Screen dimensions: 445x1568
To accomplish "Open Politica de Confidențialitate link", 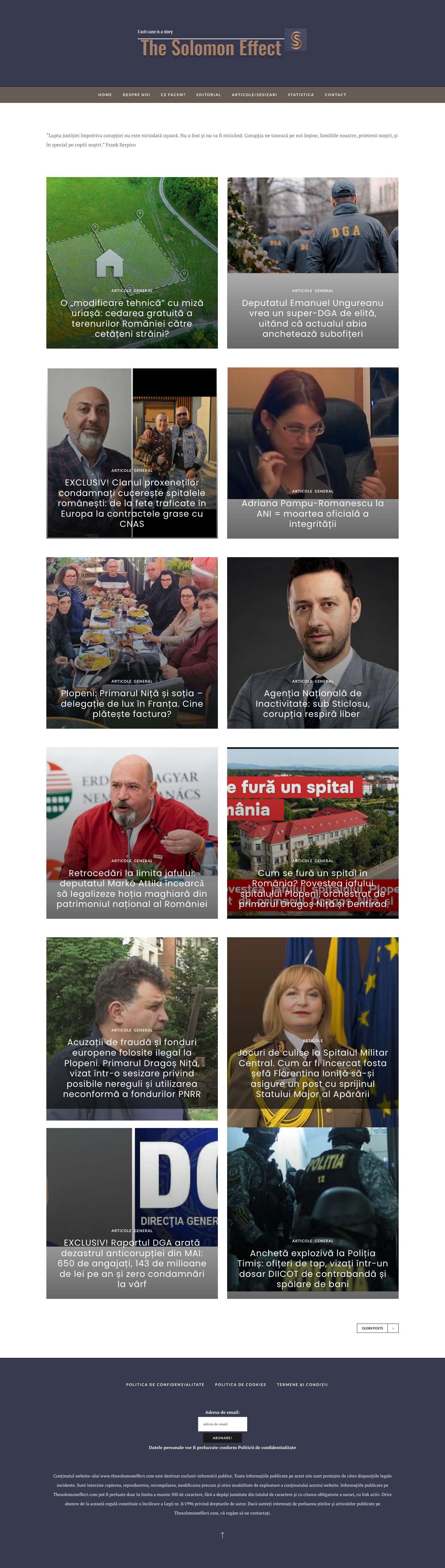I will point(165,1384).
